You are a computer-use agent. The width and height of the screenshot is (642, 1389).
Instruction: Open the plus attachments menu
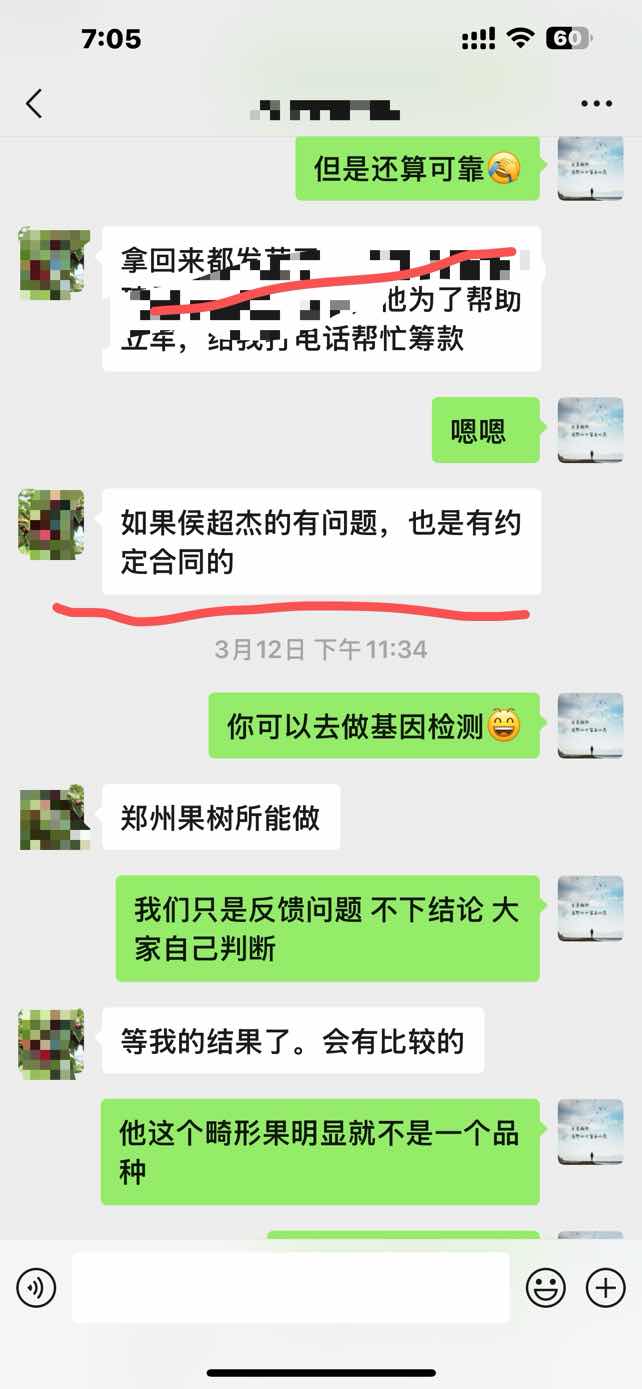[605, 1287]
